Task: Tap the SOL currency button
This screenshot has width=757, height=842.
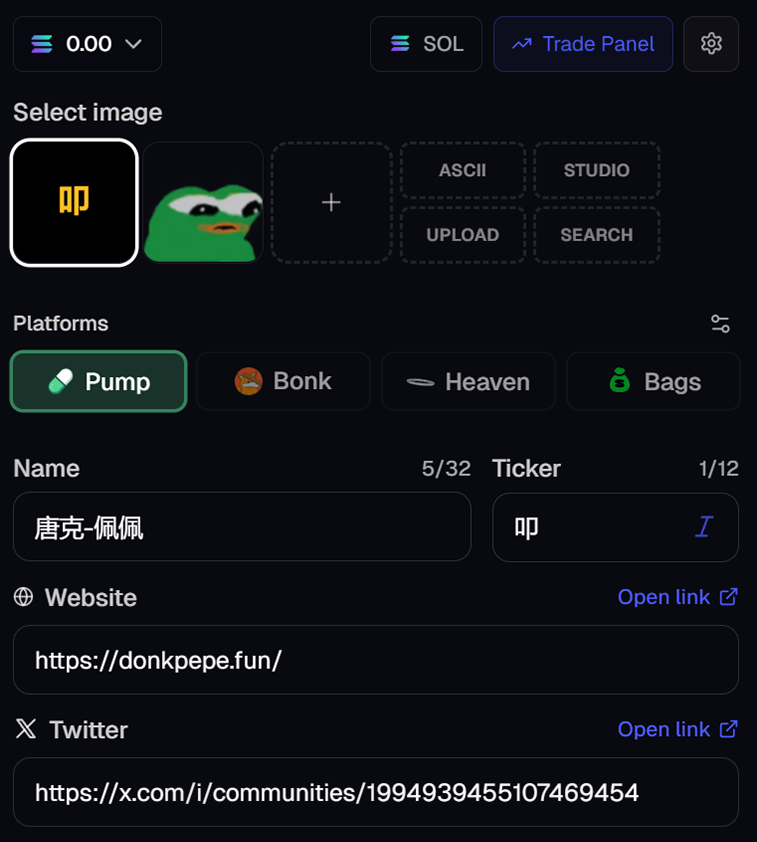Action: [x=426, y=44]
